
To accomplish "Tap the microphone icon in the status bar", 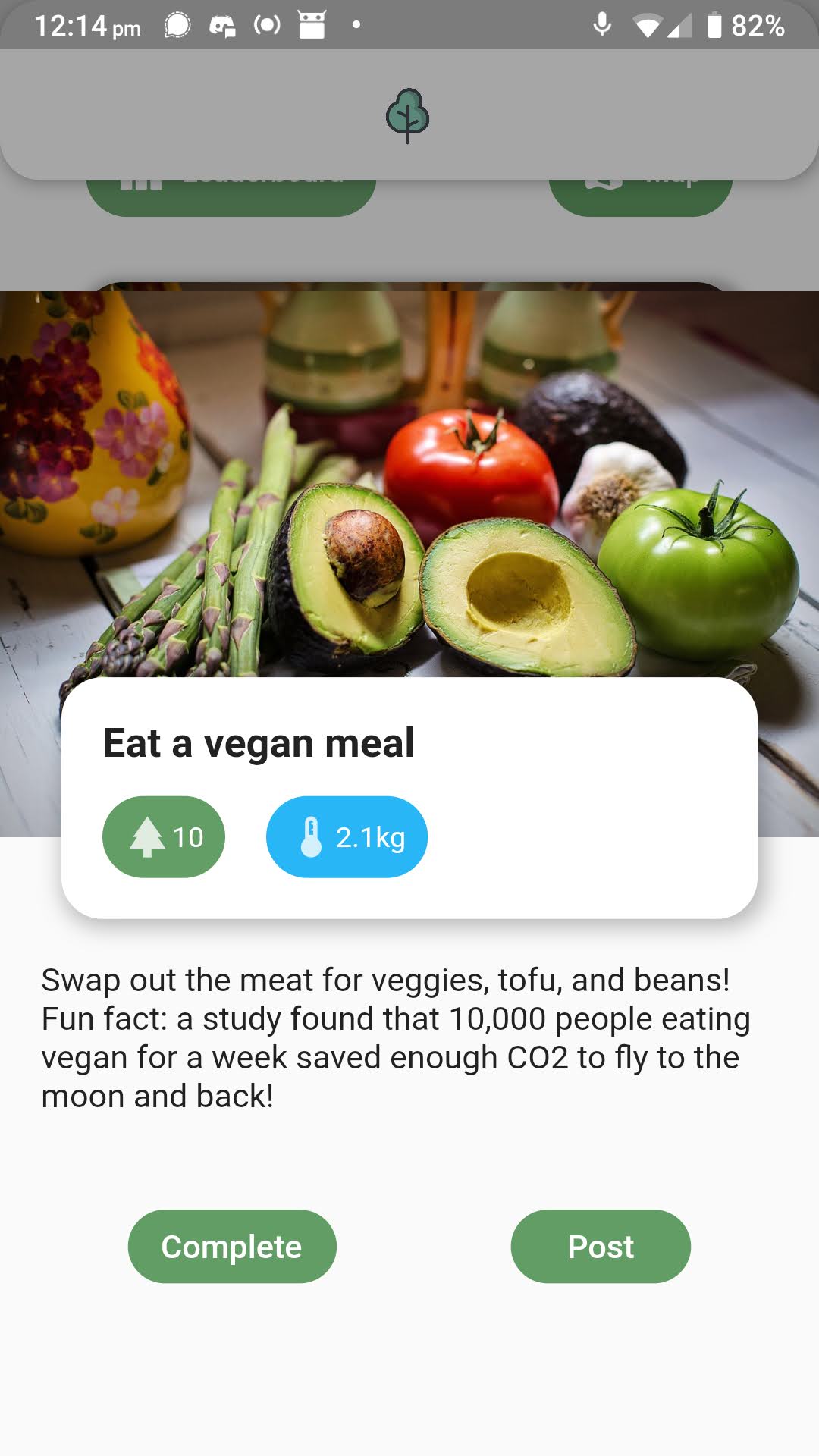I will click(603, 25).
